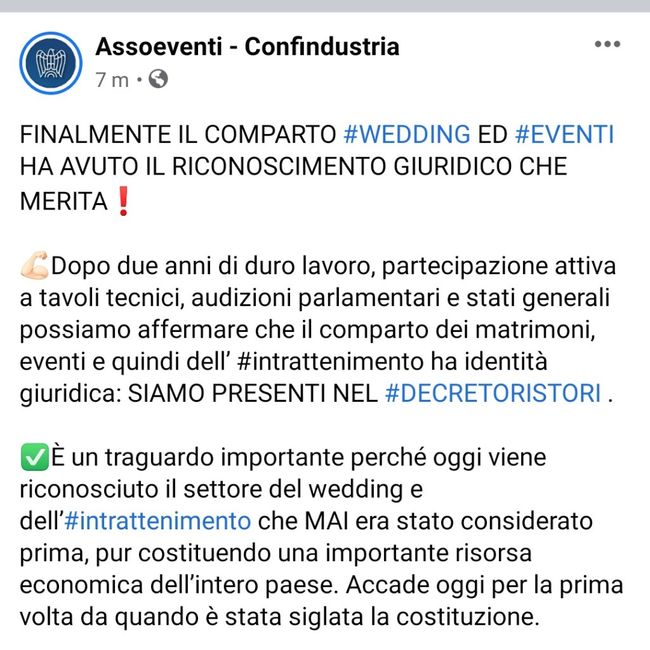Open the #DECRETORISTORI hashtag

(x=493, y=393)
